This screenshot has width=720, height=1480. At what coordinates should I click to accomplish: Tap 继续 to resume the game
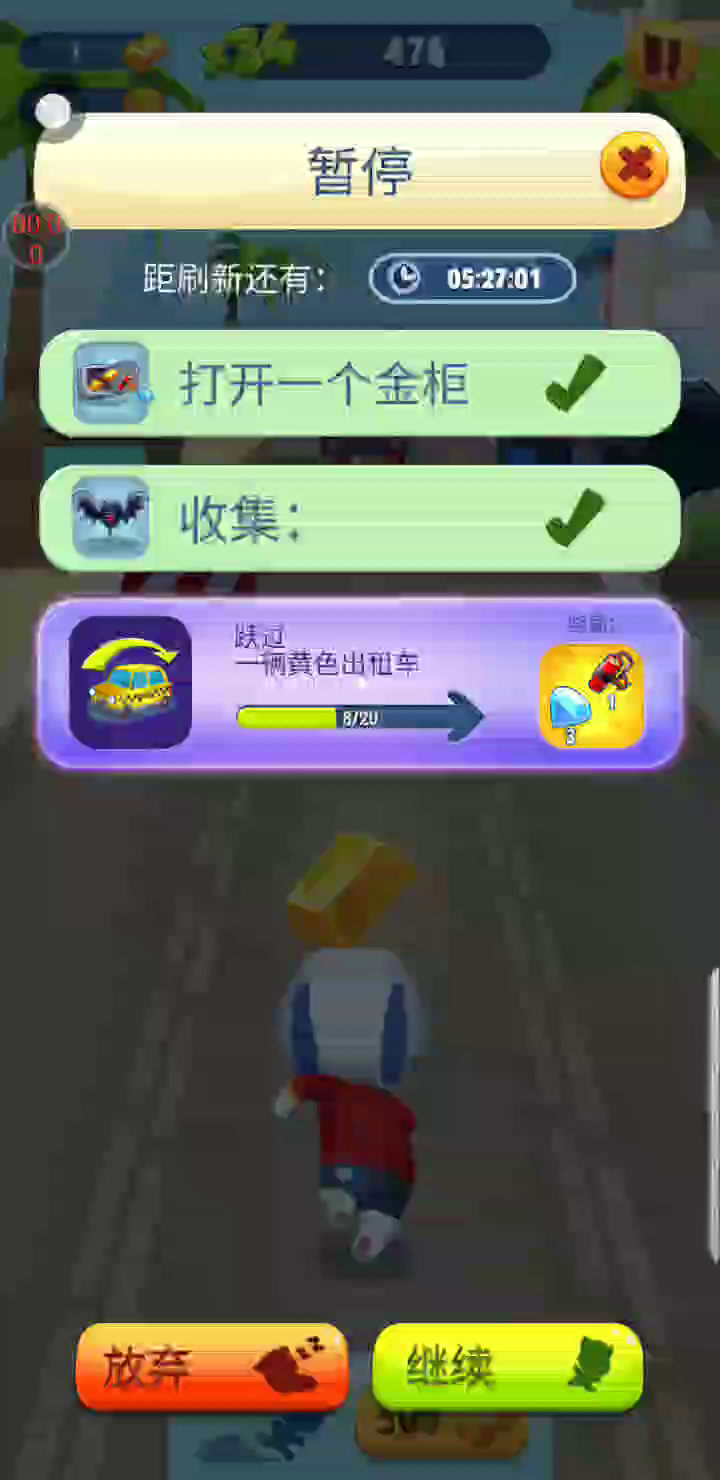[x=507, y=1367]
